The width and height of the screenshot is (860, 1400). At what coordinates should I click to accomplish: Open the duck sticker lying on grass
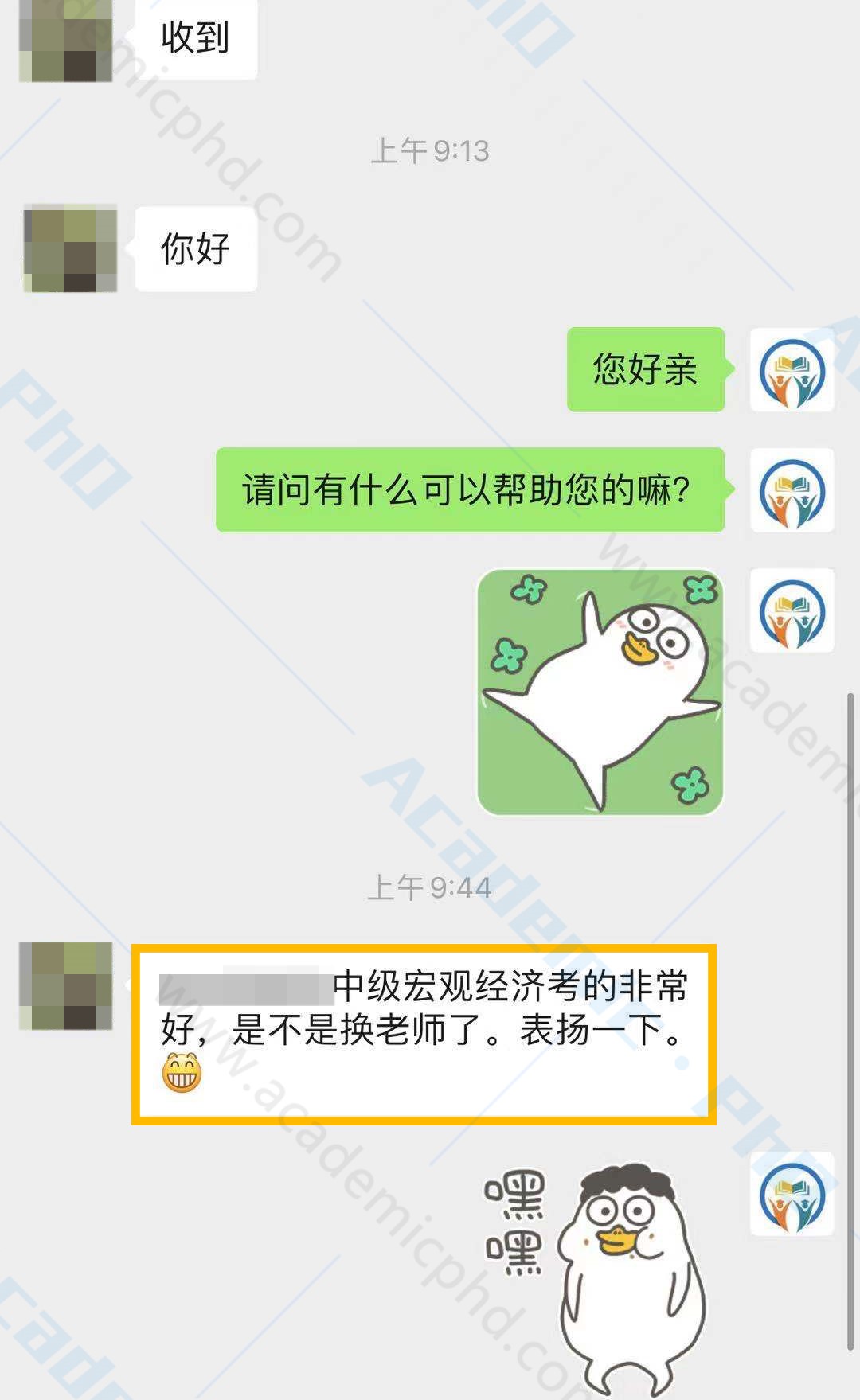tap(600, 692)
